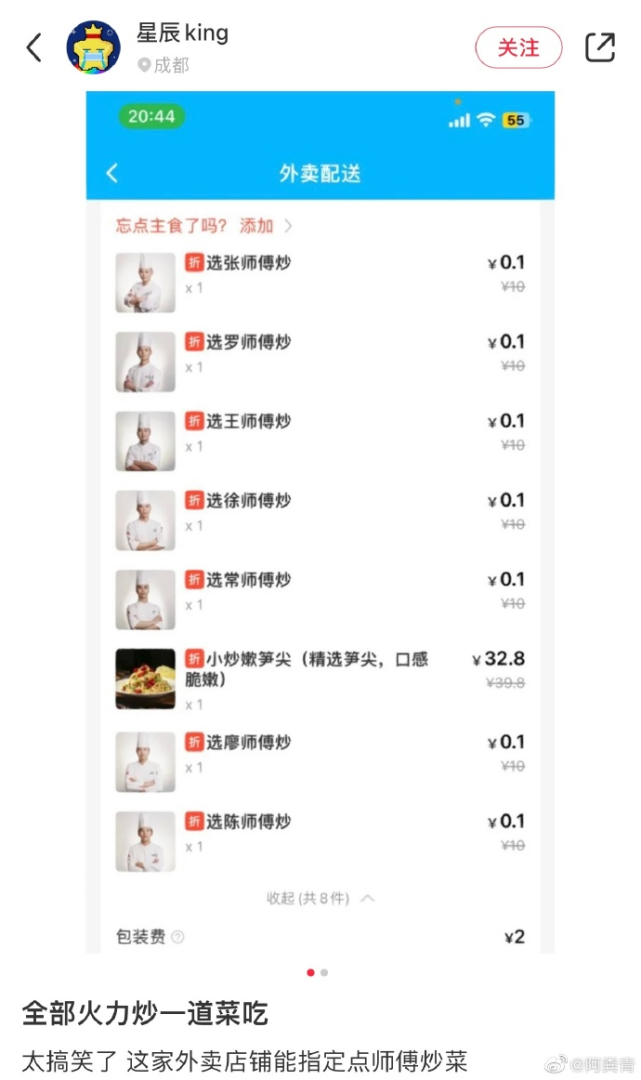Share this post using the share icon
The height and width of the screenshot is (1080, 641).
600,48
